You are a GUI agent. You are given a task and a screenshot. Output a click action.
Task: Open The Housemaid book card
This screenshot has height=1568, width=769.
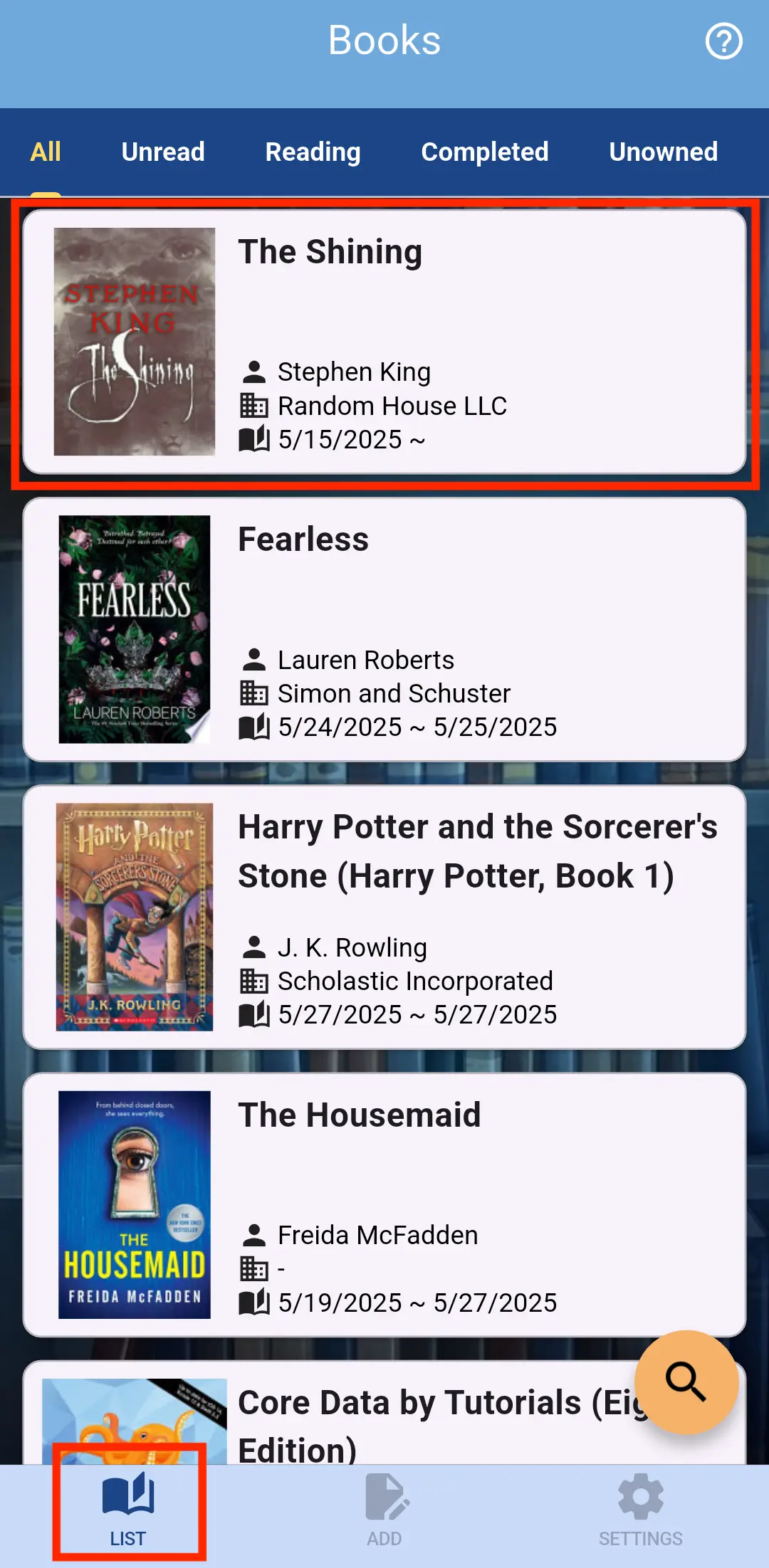pyautogui.click(x=384, y=1204)
